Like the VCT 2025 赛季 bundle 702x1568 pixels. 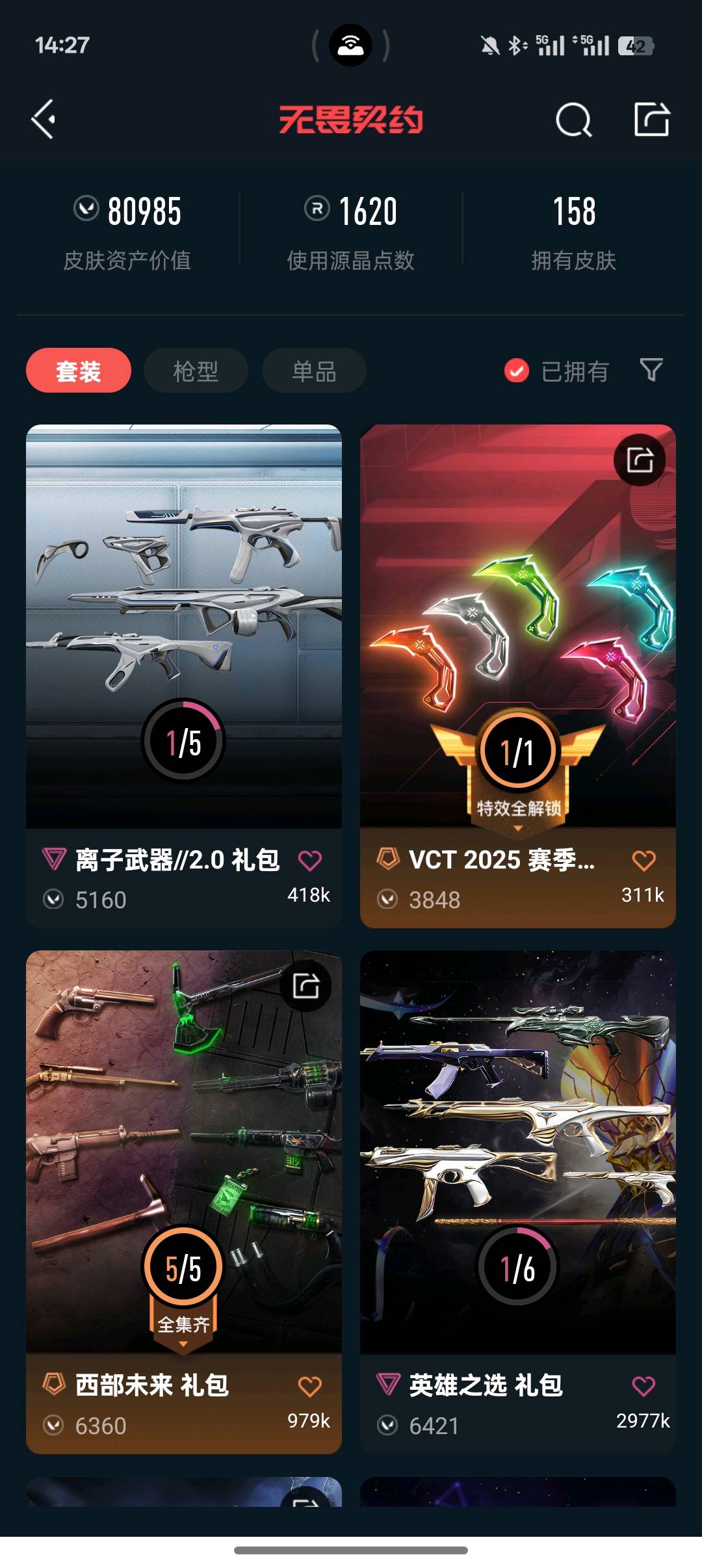644,861
